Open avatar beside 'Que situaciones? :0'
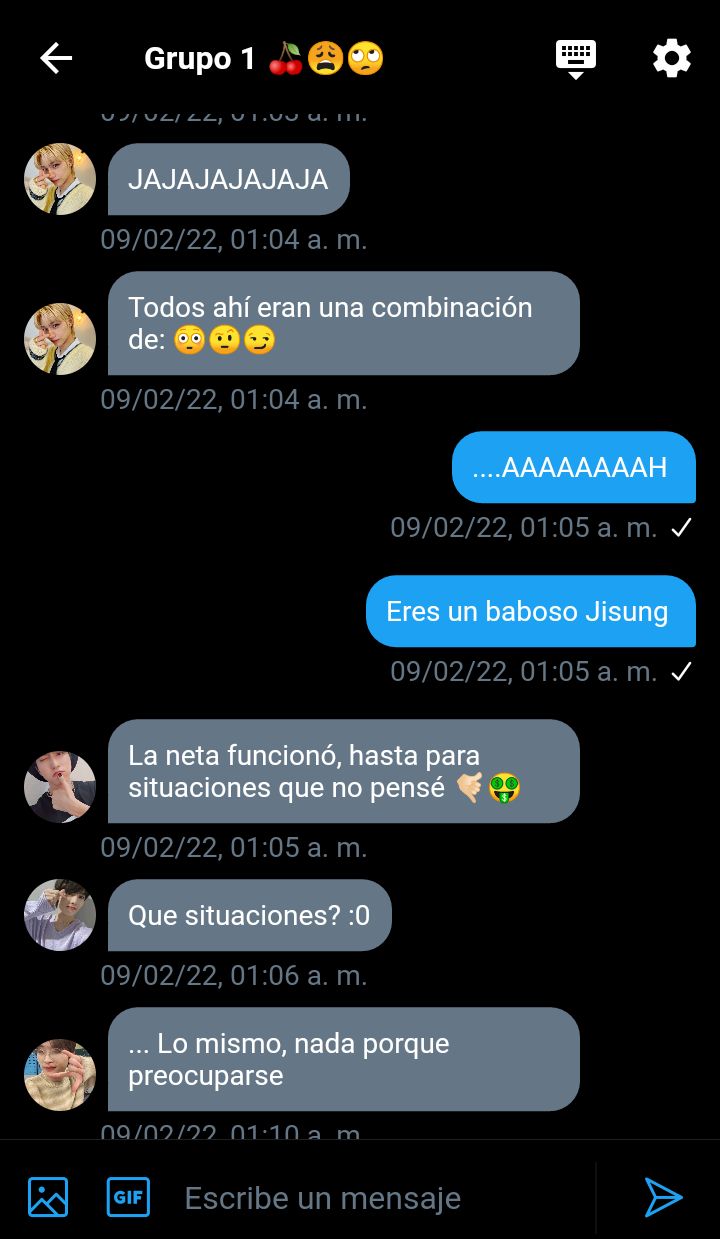The image size is (720, 1239). tap(60, 915)
